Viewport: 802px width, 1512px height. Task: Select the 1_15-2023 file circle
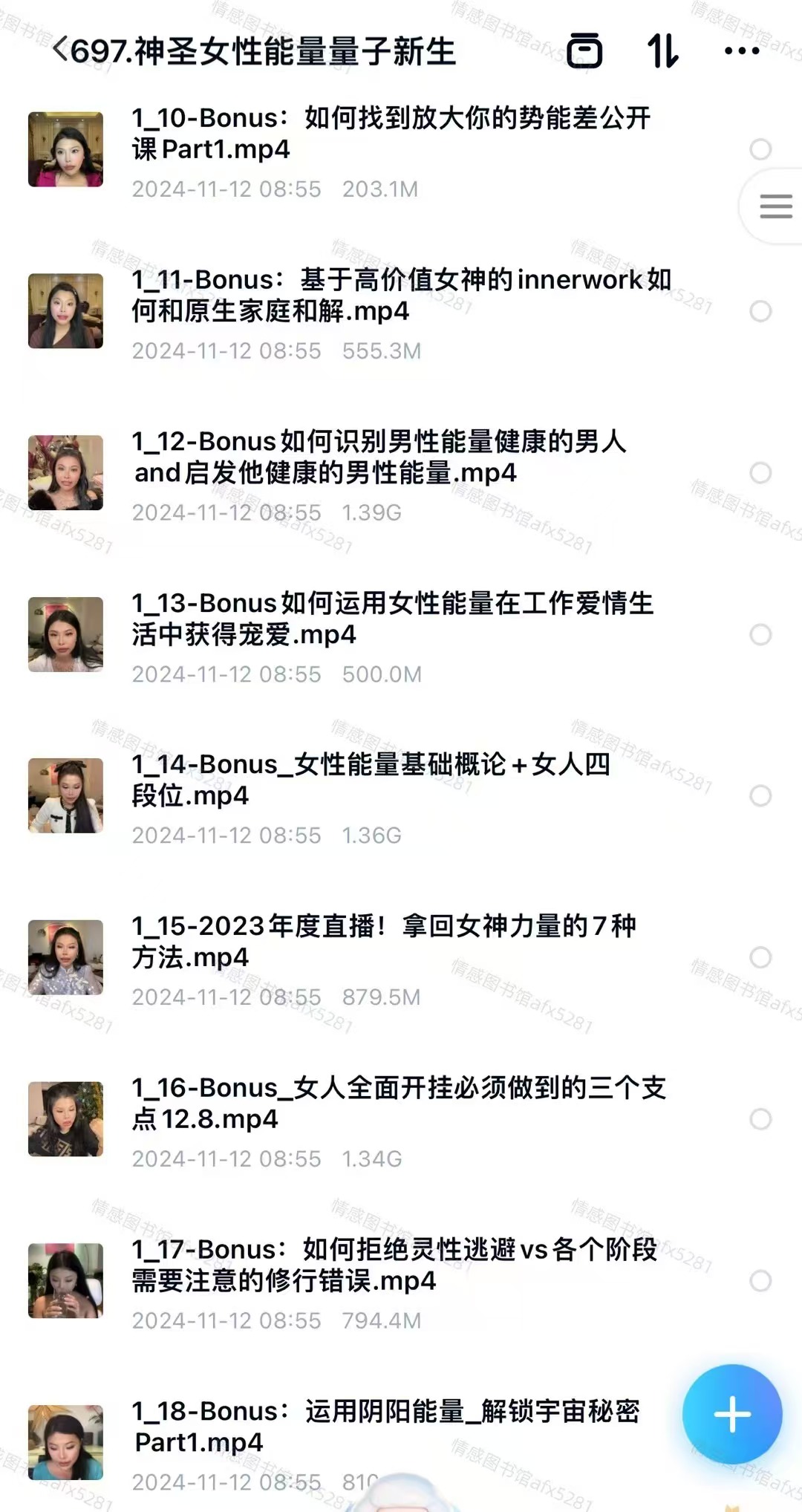click(760, 957)
